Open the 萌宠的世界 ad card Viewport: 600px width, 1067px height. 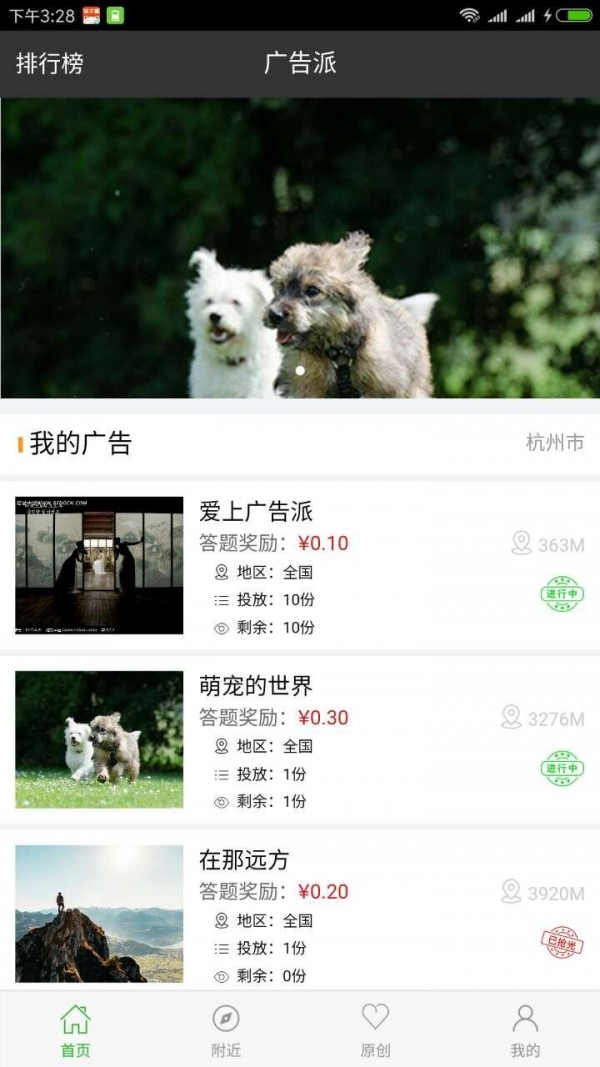click(x=300, y=740)
